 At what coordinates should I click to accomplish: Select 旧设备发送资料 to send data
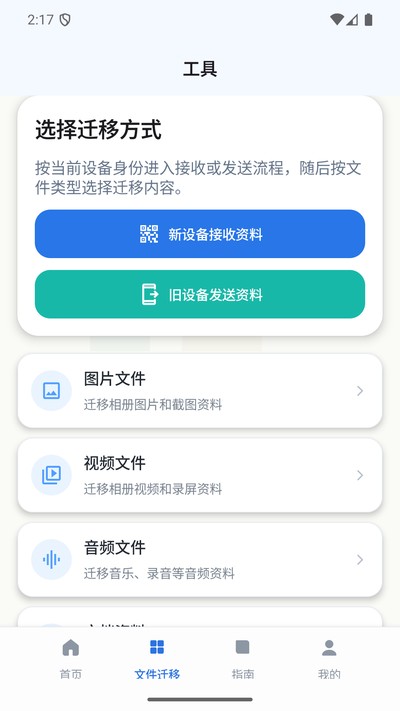tap(200, 294)
